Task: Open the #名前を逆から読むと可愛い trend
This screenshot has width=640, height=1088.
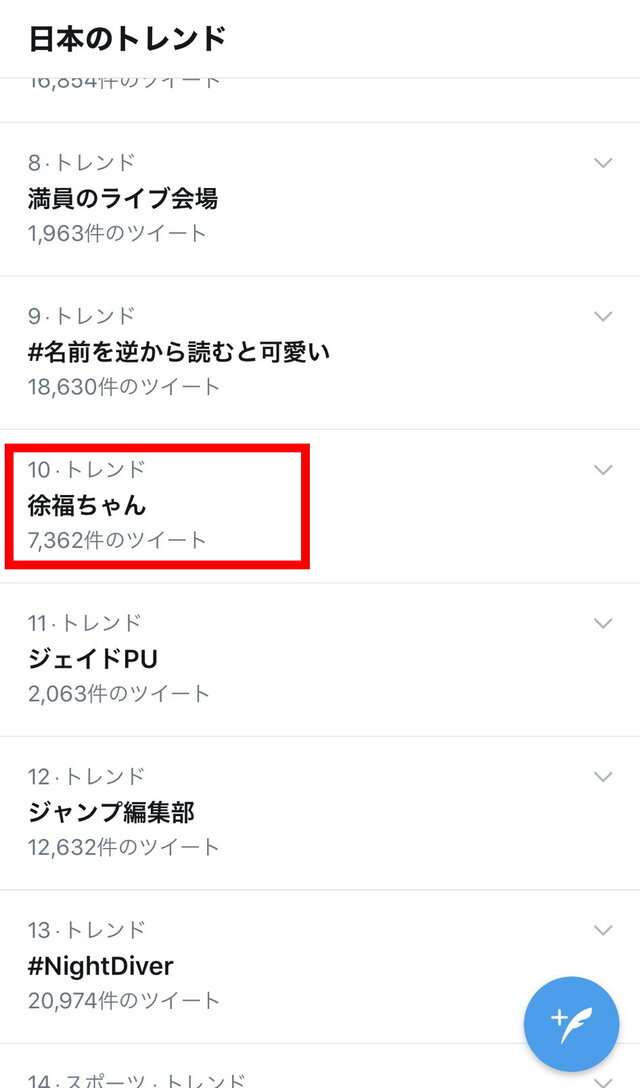Action: coord(179,352)
